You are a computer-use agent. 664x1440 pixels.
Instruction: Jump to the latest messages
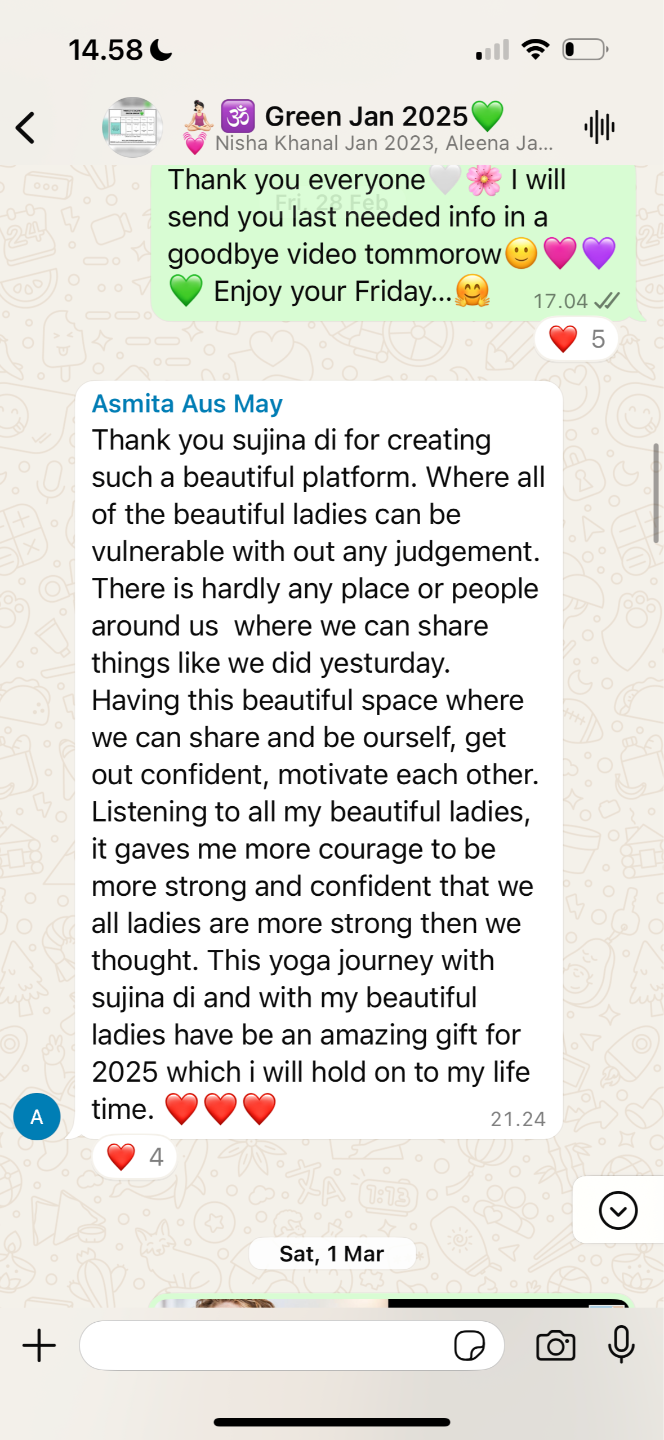pos(617,1211)
